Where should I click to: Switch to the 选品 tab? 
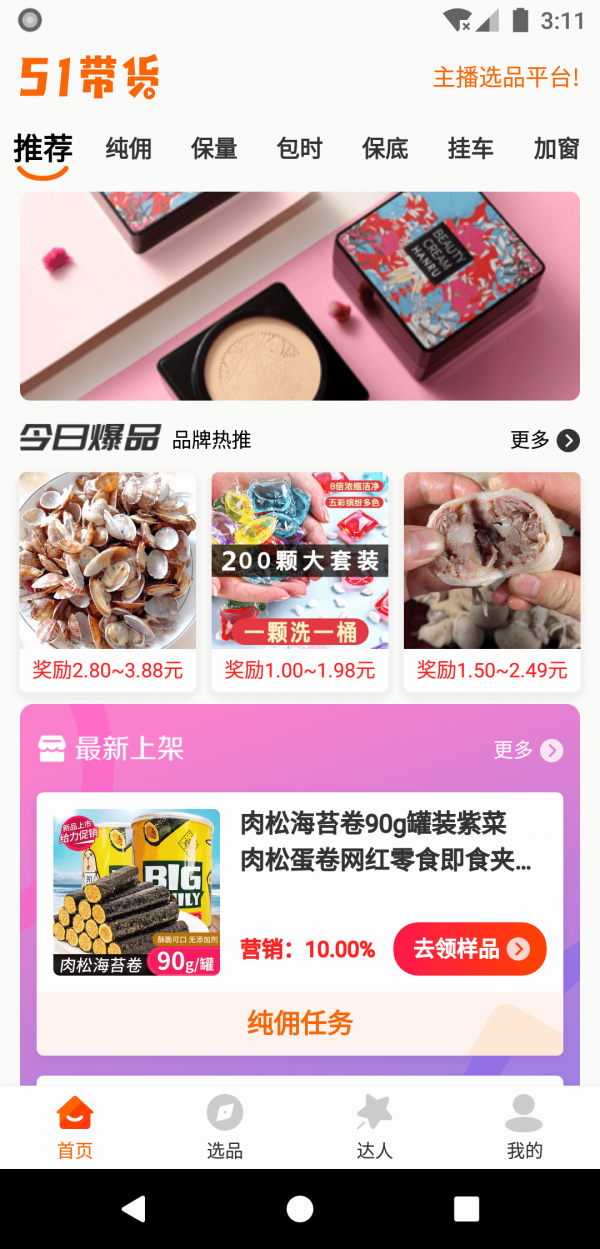[225, 1127]
